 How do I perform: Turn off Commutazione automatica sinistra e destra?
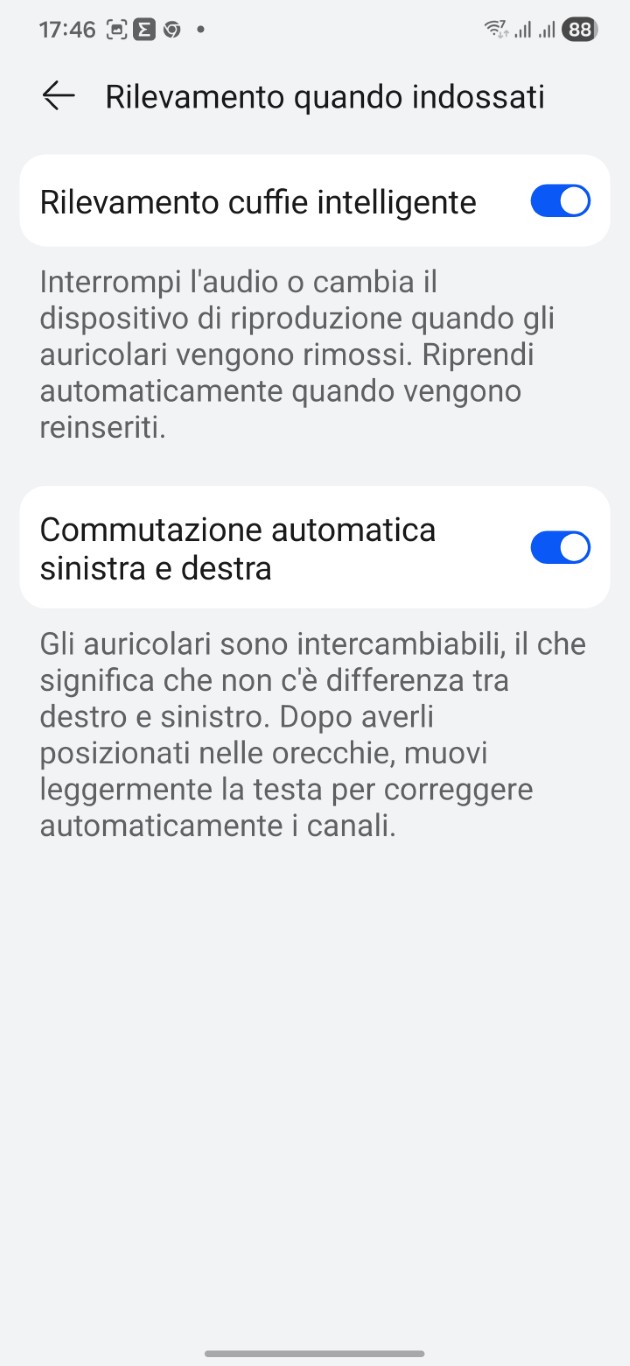[x=560, y=548]
